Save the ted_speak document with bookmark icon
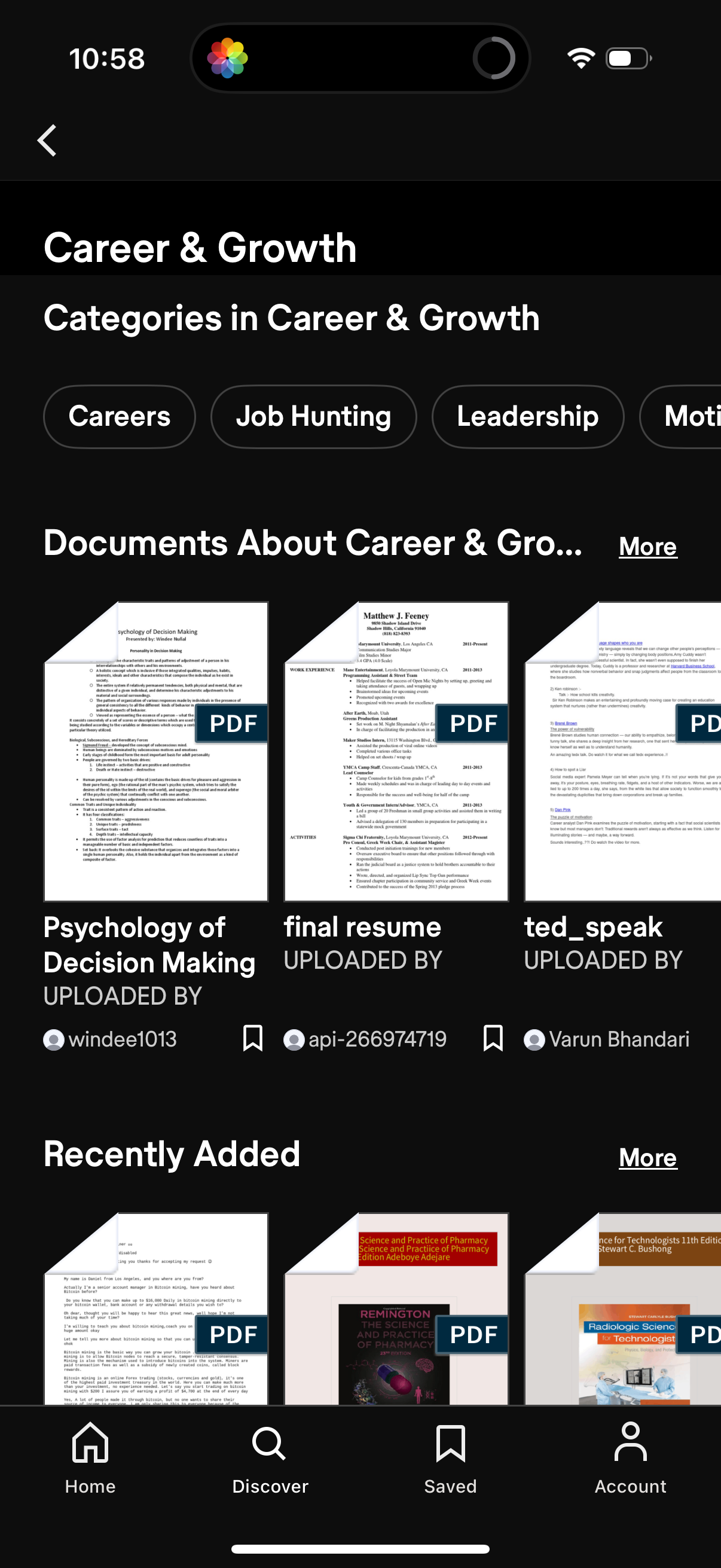 [x=718, y=1038]
